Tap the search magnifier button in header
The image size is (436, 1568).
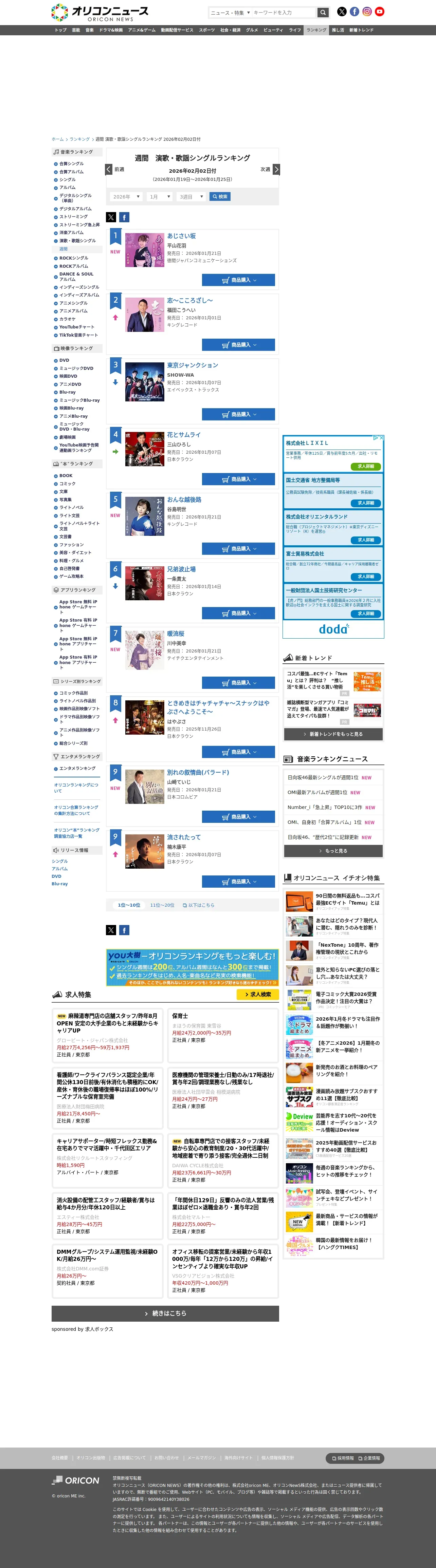click(323, 12)
